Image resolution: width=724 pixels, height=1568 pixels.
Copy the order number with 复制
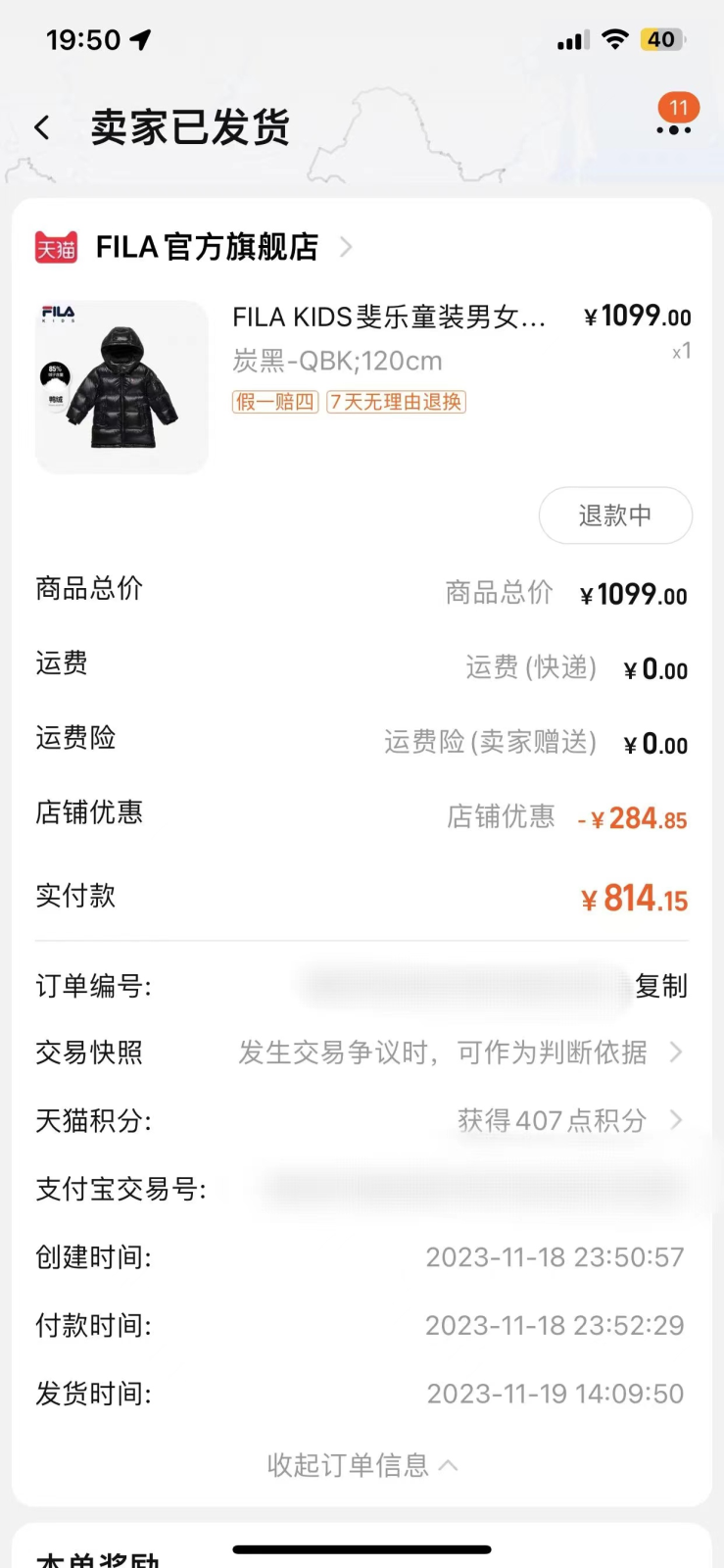point(661,986)
